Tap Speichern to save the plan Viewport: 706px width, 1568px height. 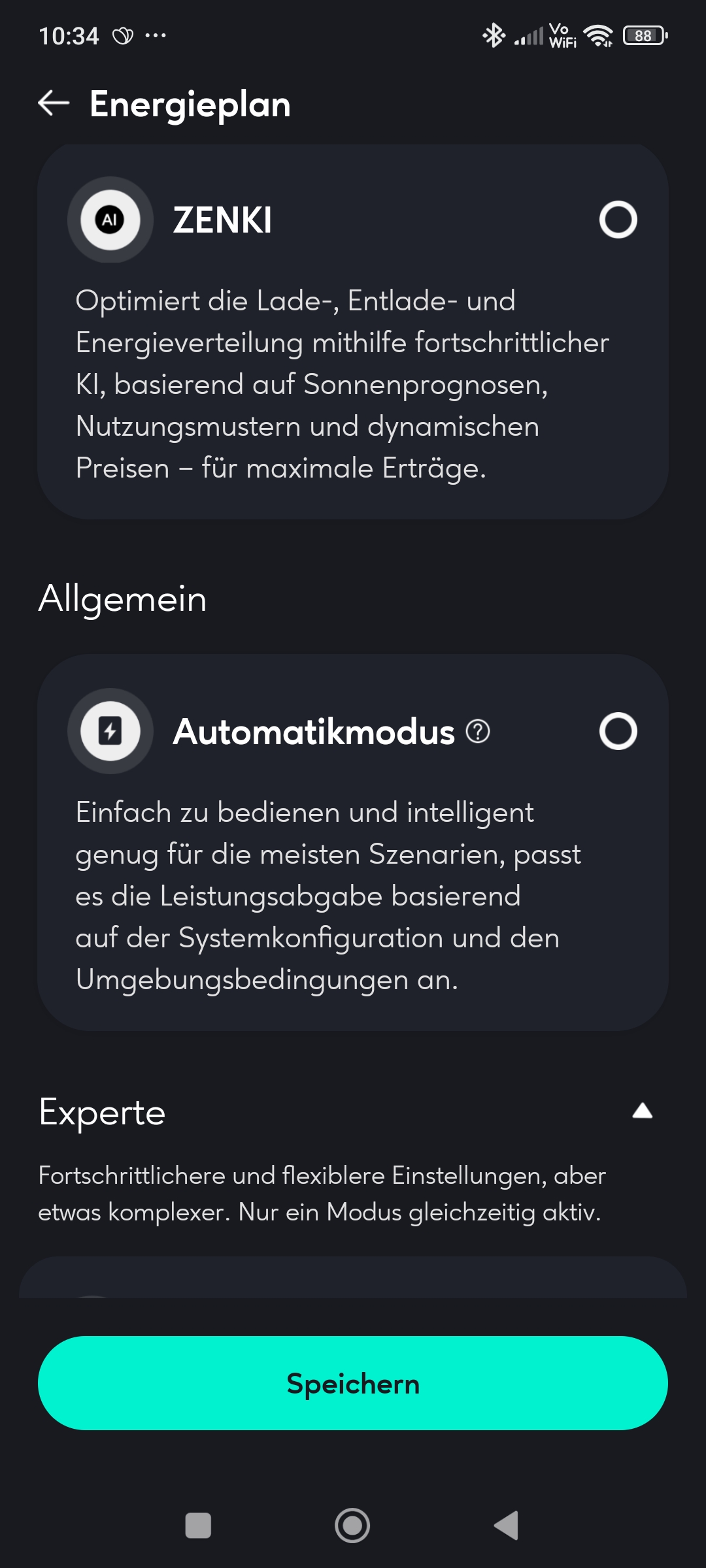pyautogui.click(x=353, y=1383)
